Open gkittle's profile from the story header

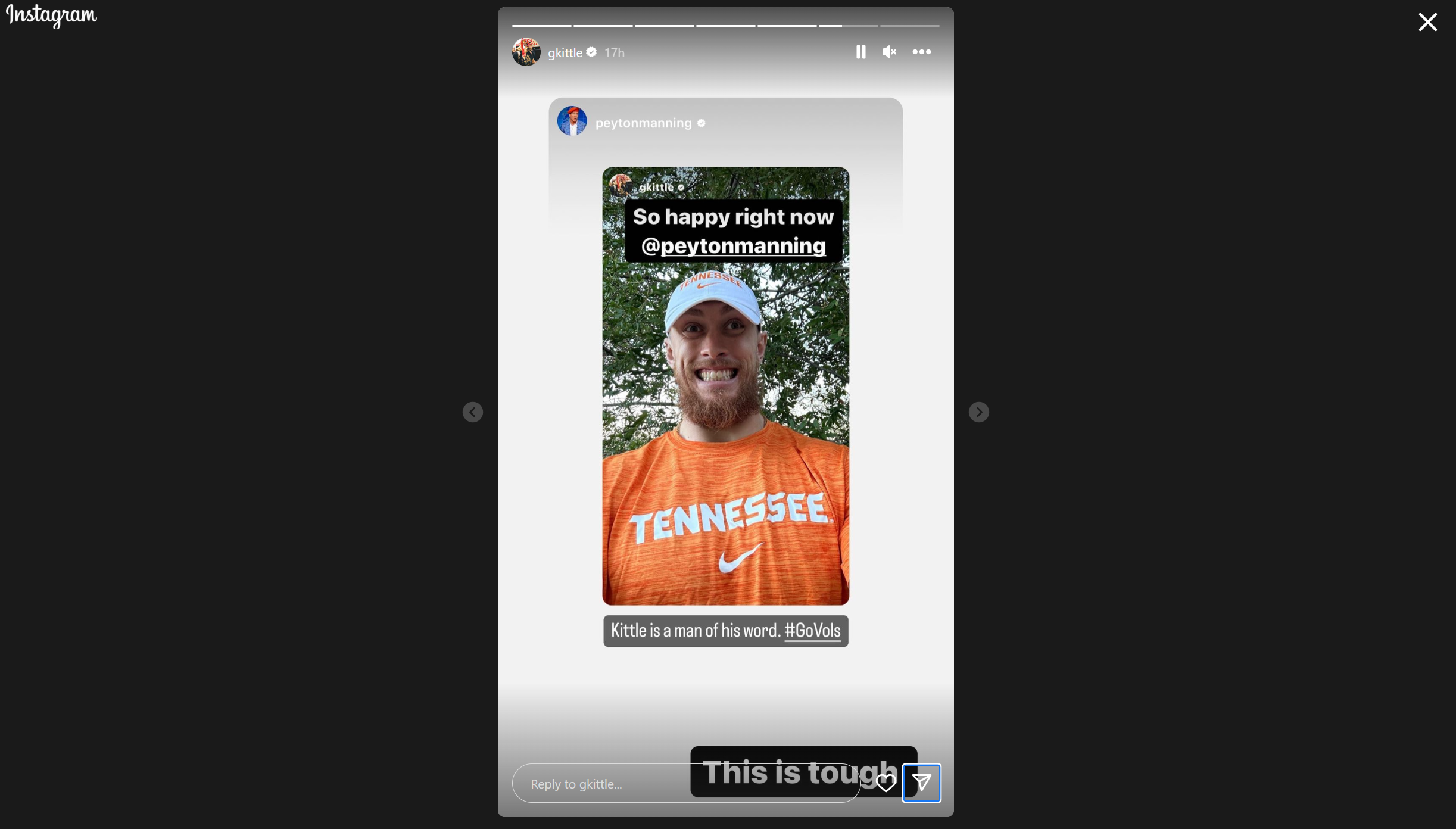click(565, 52)
